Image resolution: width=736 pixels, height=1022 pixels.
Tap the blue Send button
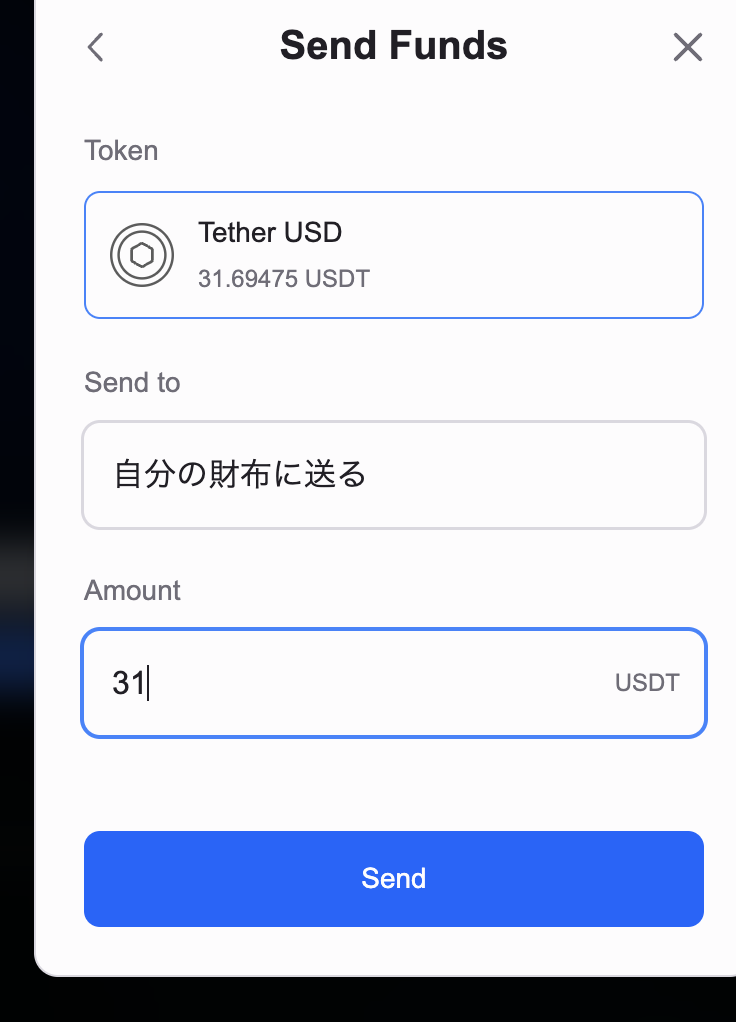coord(393,878)
